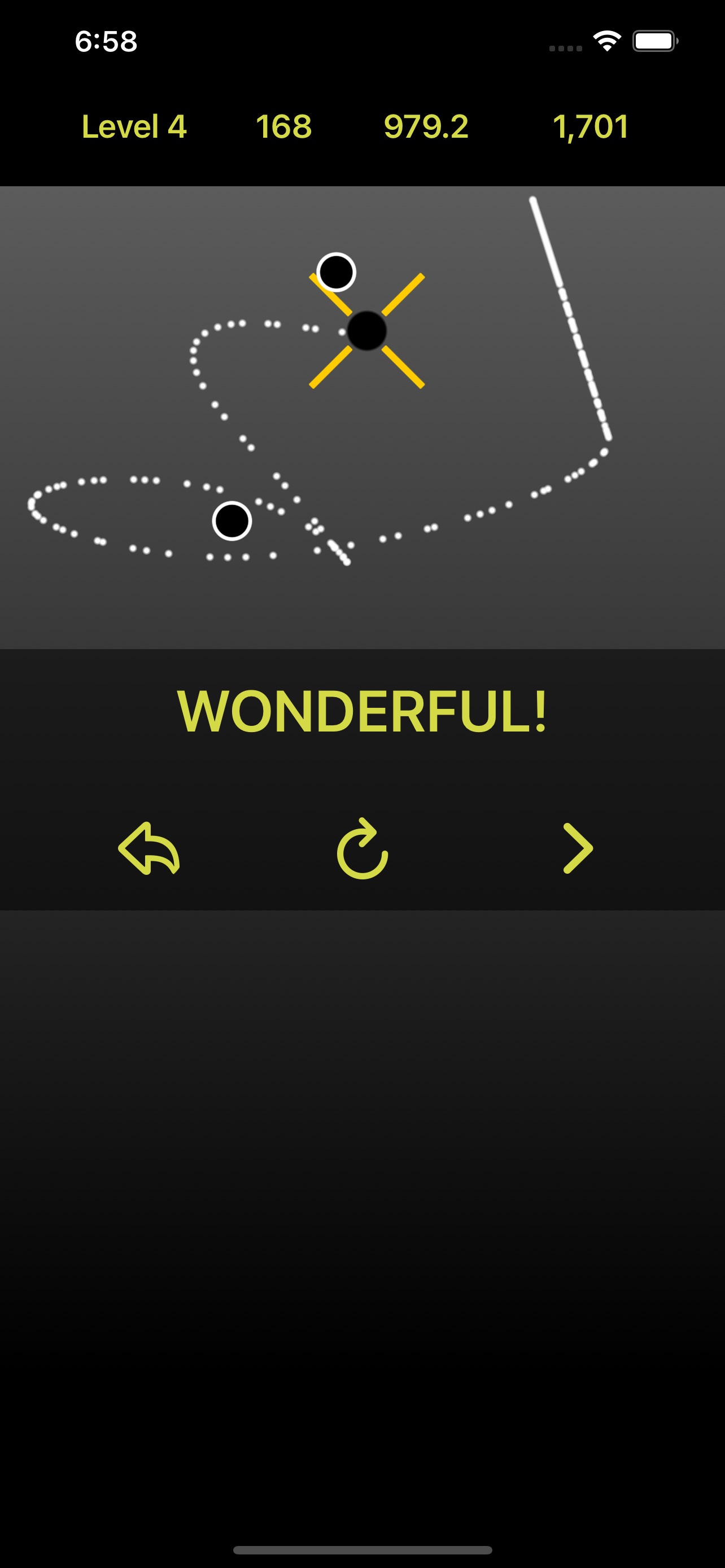Tap the back arrow icon
The height and width of the screenshot is (1568, 725).
coord(149,848)
